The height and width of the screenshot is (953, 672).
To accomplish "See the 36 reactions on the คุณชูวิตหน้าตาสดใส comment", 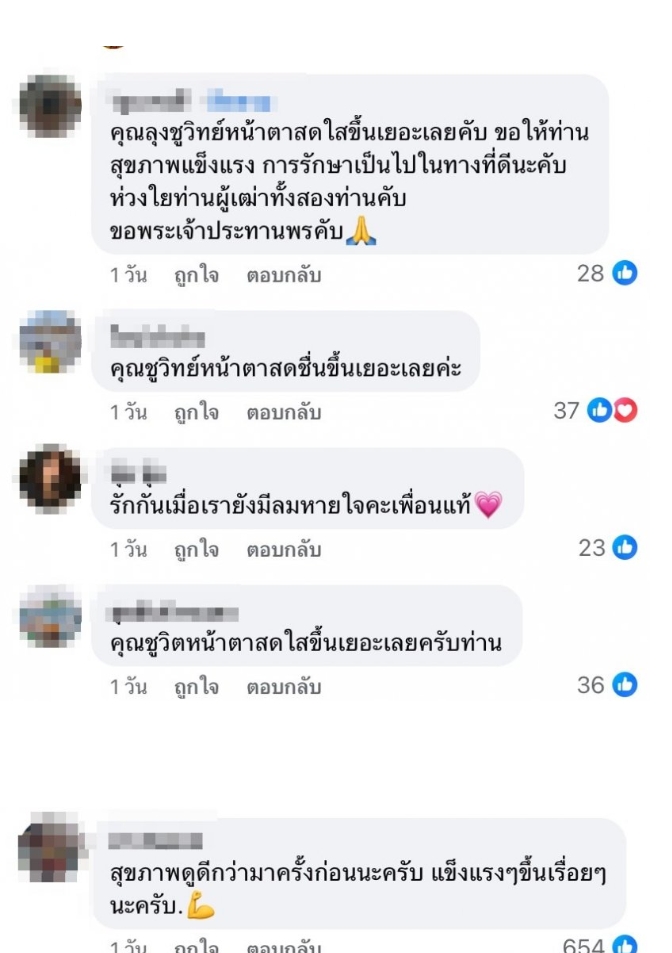I will (606, 685).
